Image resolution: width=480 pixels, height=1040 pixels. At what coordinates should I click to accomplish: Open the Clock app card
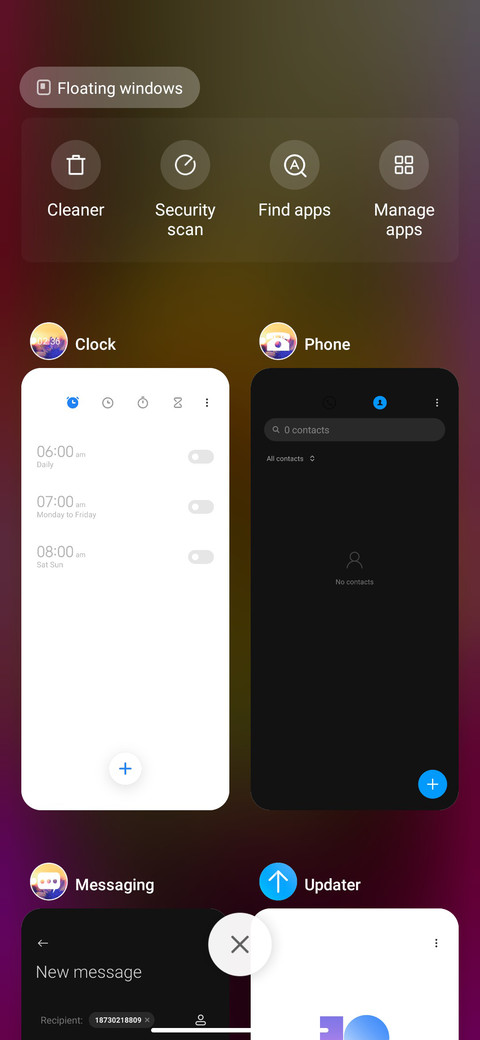pos(125,589)
